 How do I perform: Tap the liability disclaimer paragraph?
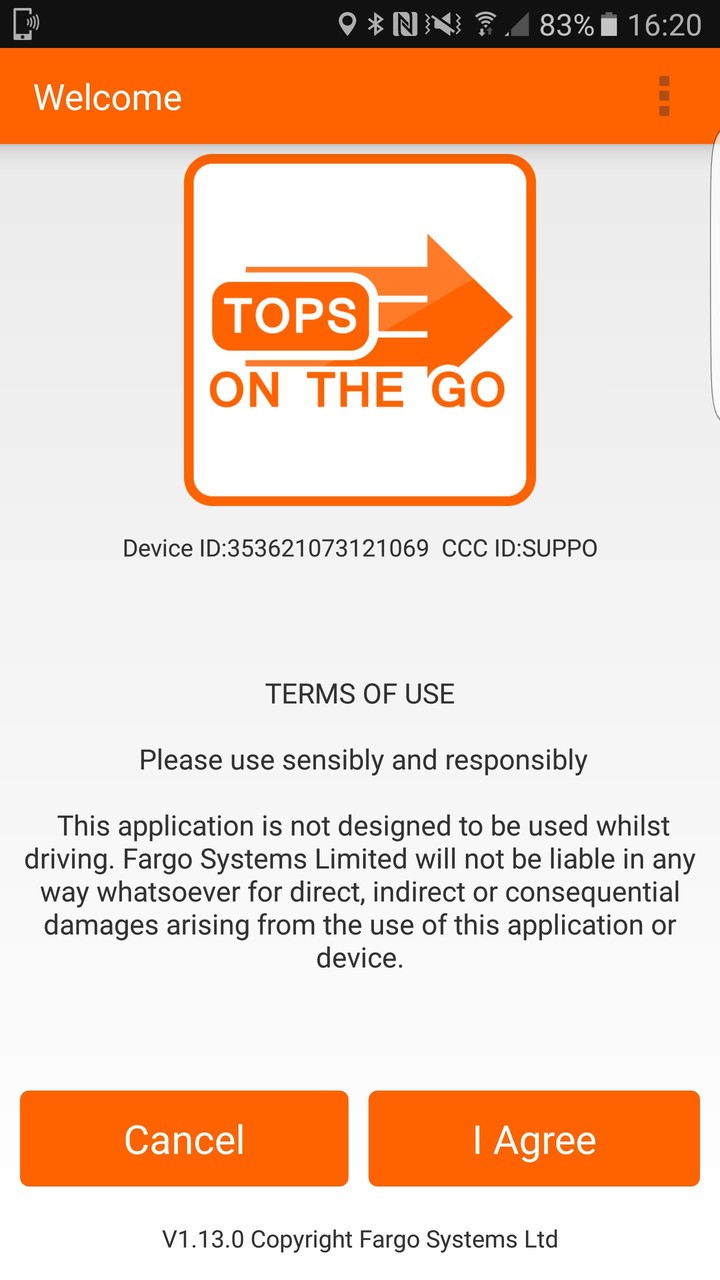click(x=360, y=891)
